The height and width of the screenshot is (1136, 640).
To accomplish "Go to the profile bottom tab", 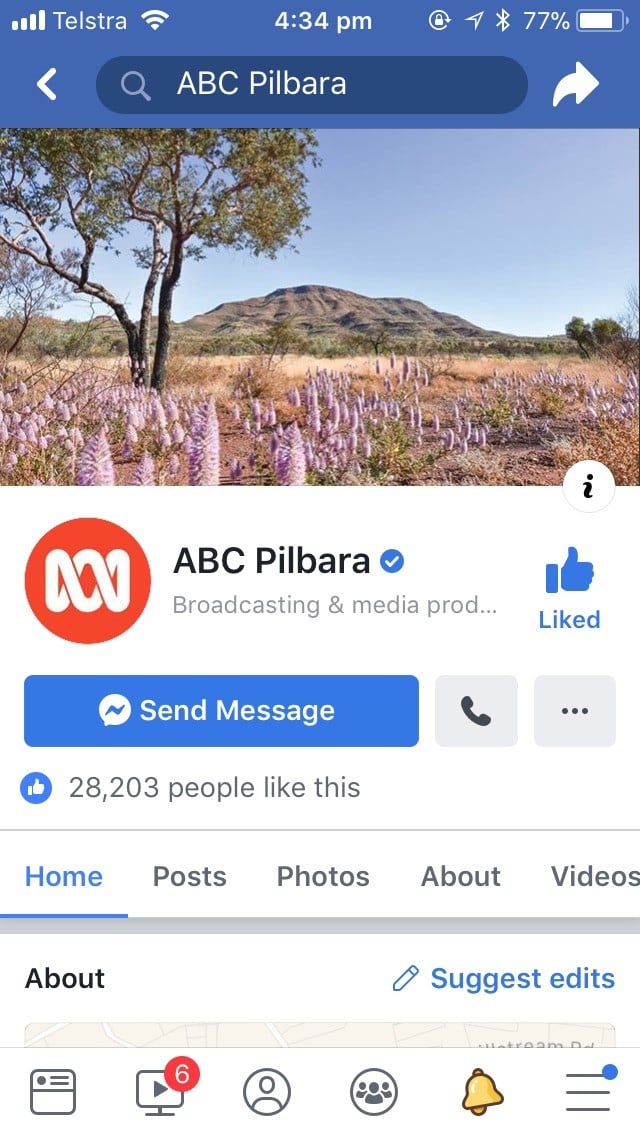I will coord(267,1091).
